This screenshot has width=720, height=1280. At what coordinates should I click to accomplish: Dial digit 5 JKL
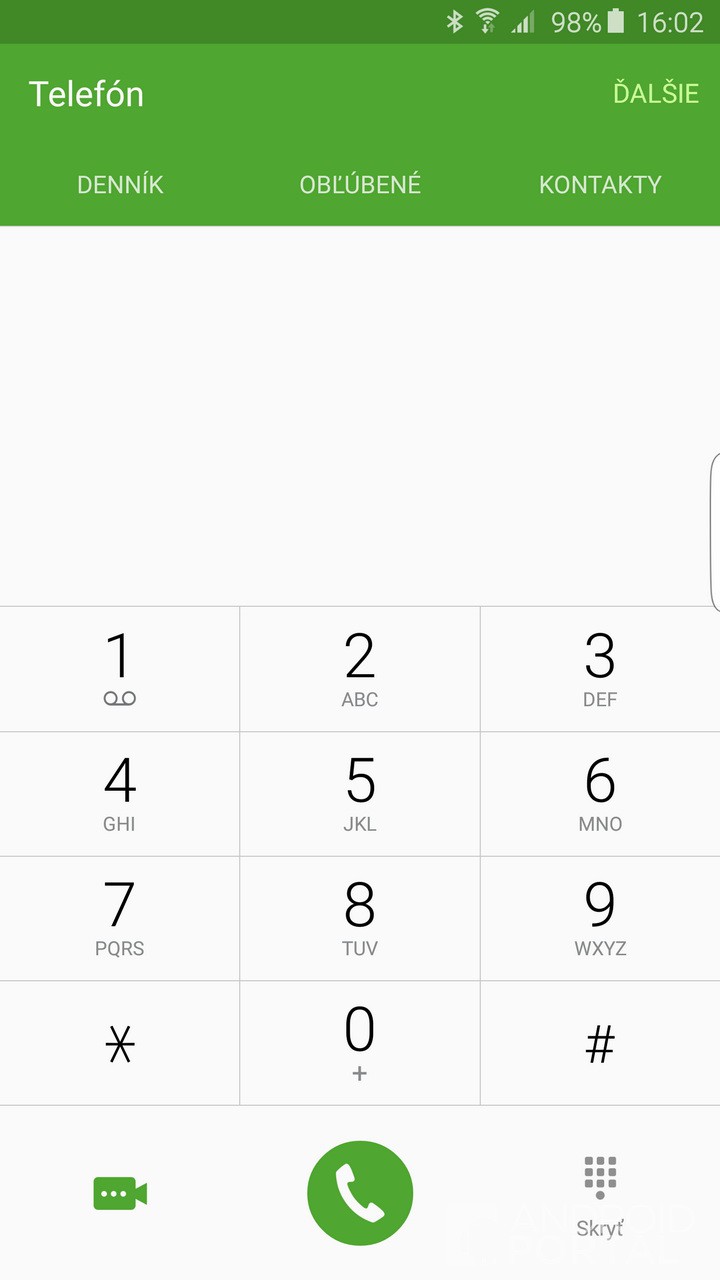(x=360, y=794)
